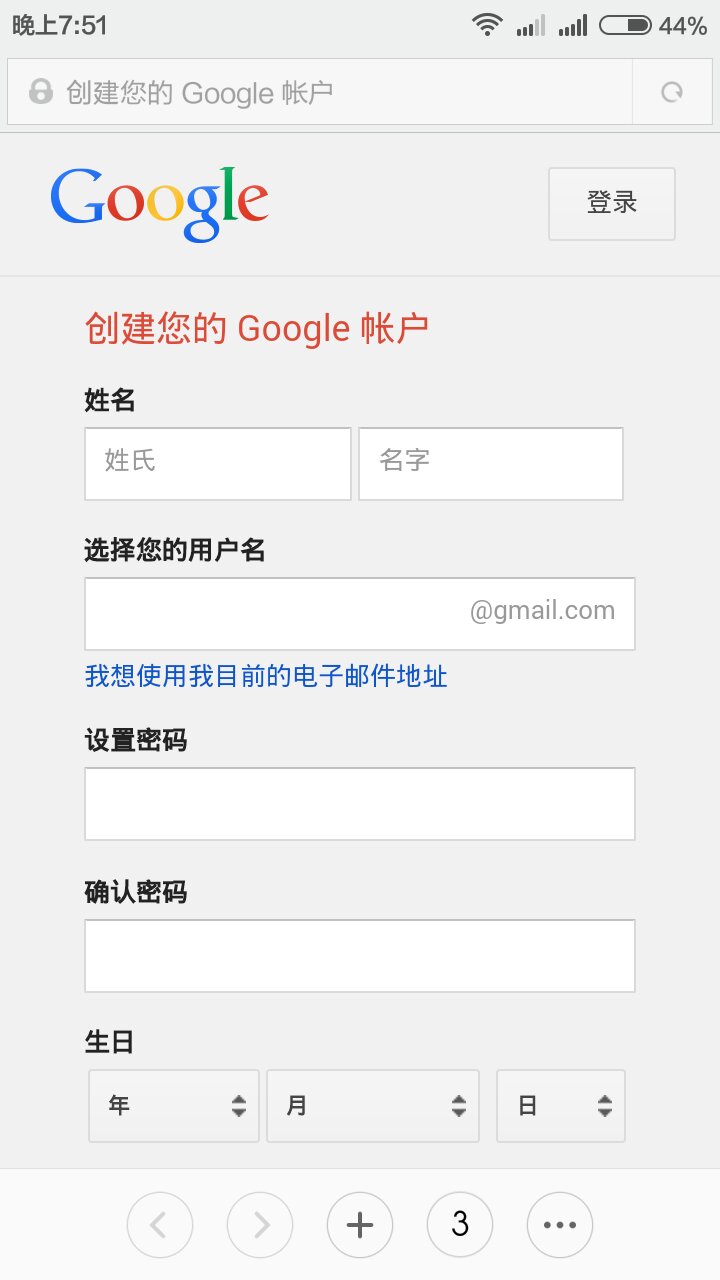Open the 年 birth year dropdown

(174, 1106)
